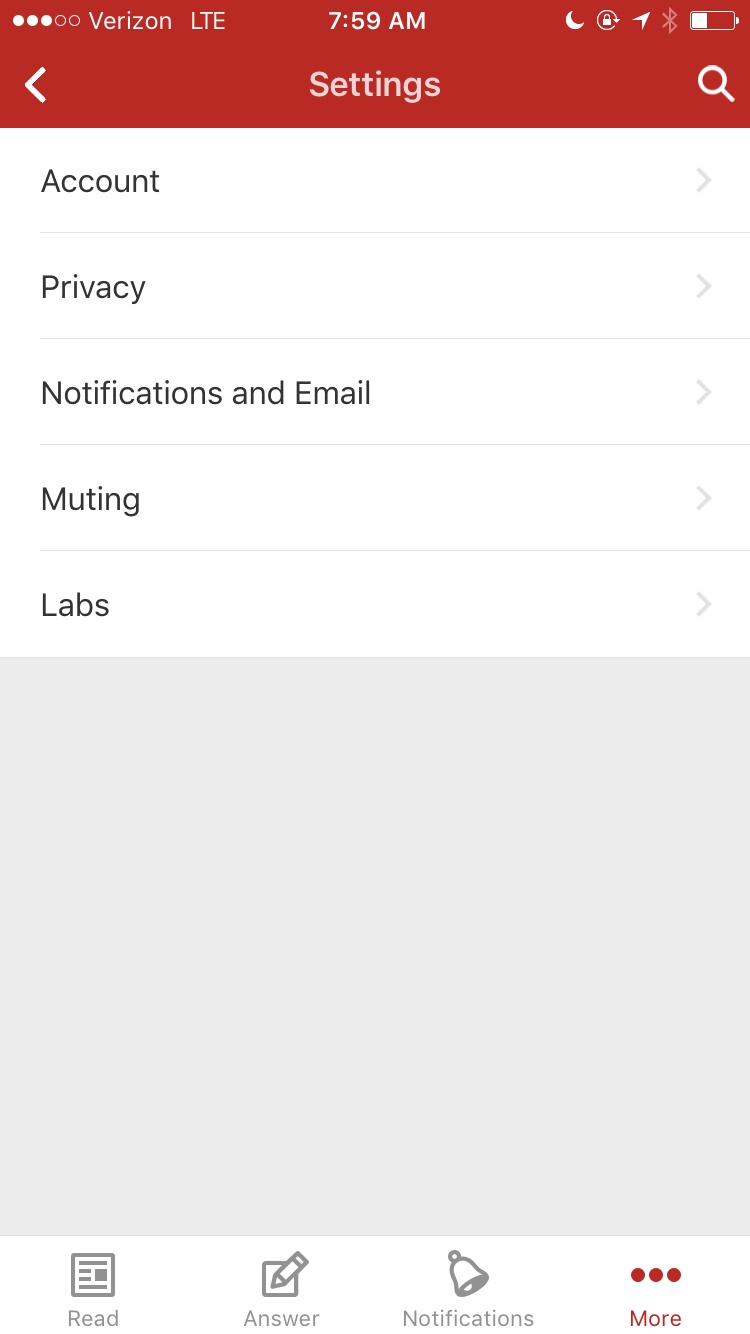Switch to the Notifications tab

(468, 1288)
